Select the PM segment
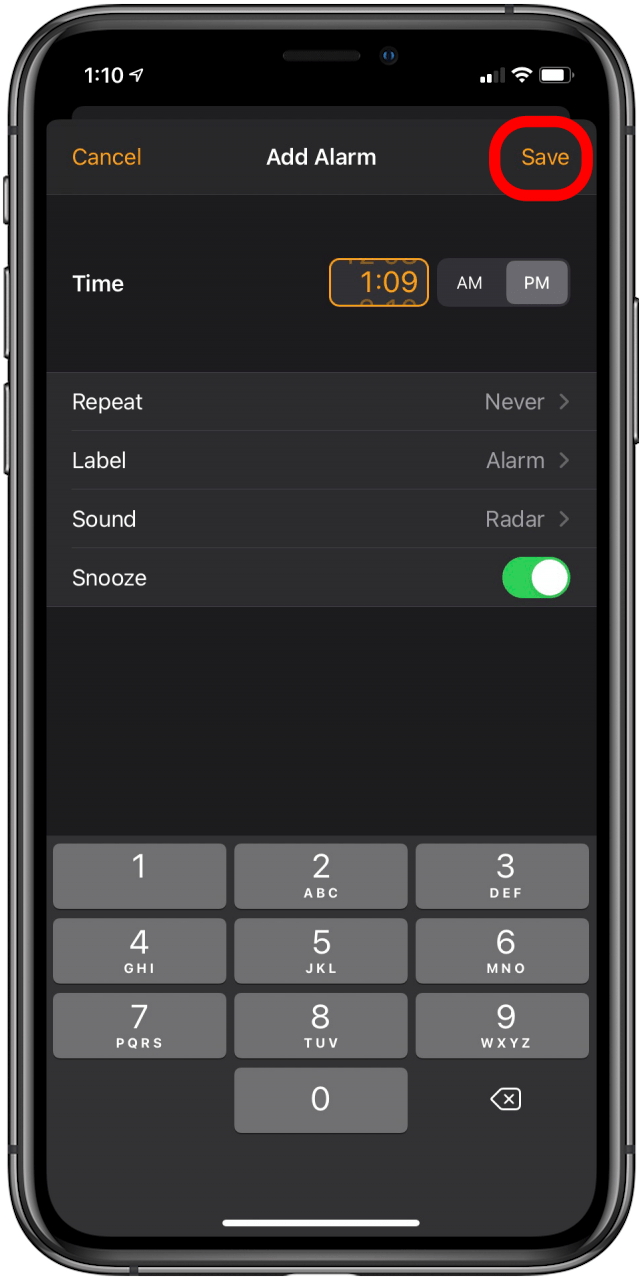642x1280 pixels. point(537,283)
